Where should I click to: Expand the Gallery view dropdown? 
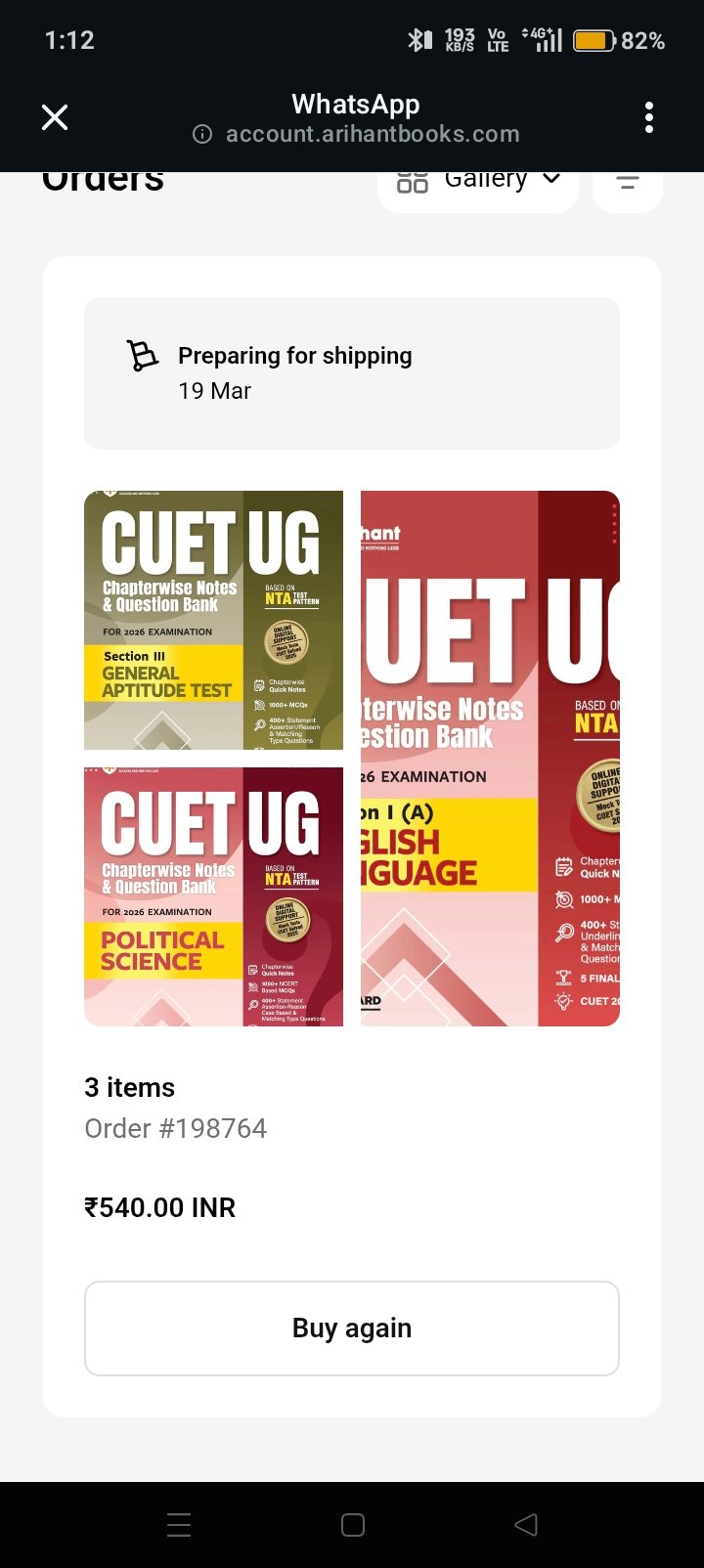[478, 184]
